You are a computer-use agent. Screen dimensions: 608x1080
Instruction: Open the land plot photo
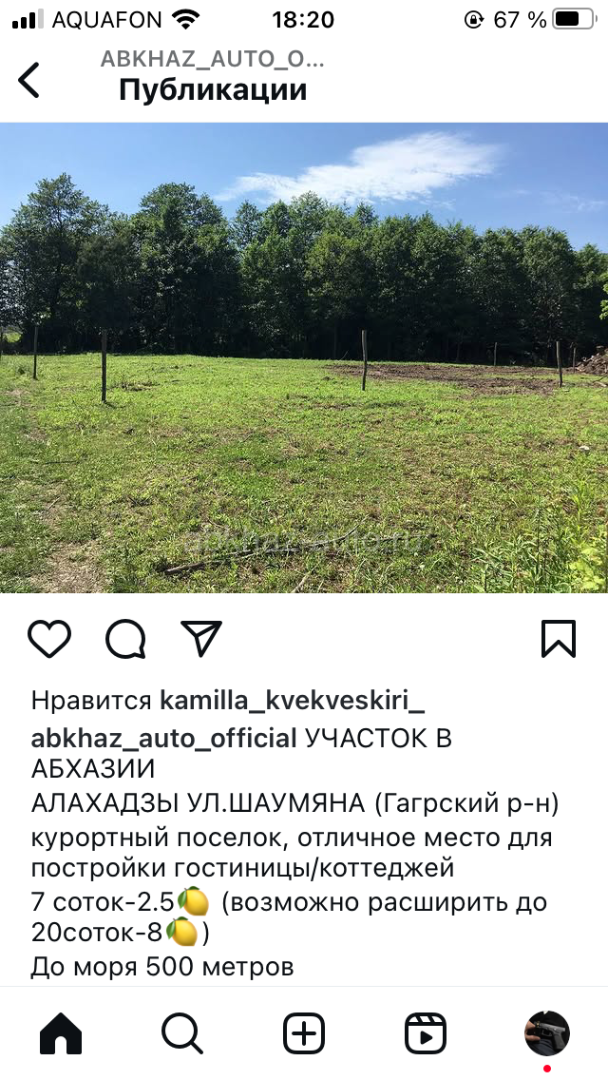[304, 357]
